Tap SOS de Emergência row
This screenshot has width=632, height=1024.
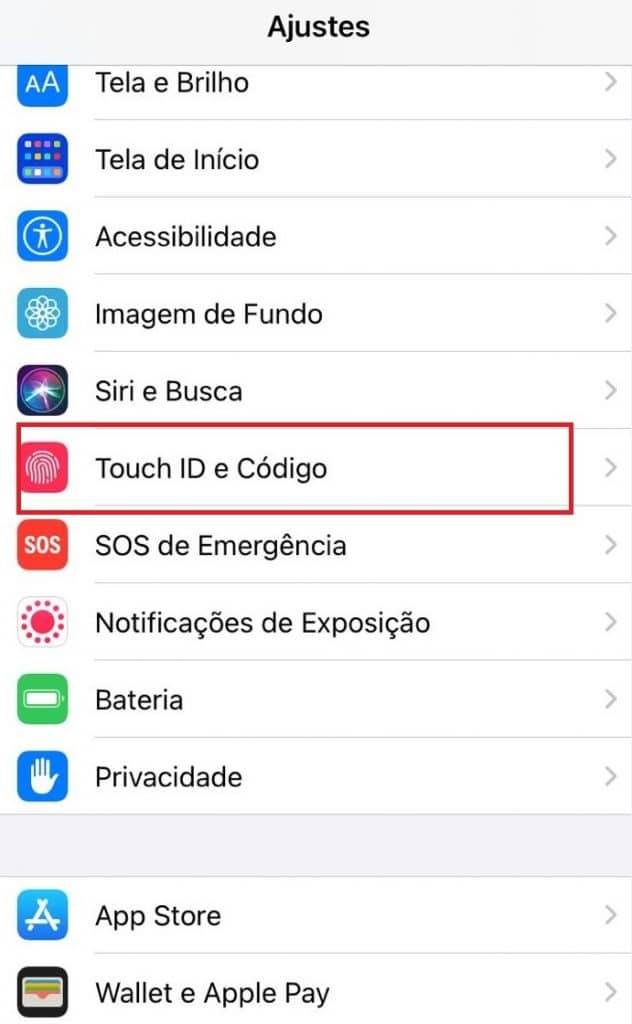coord(316,545)
